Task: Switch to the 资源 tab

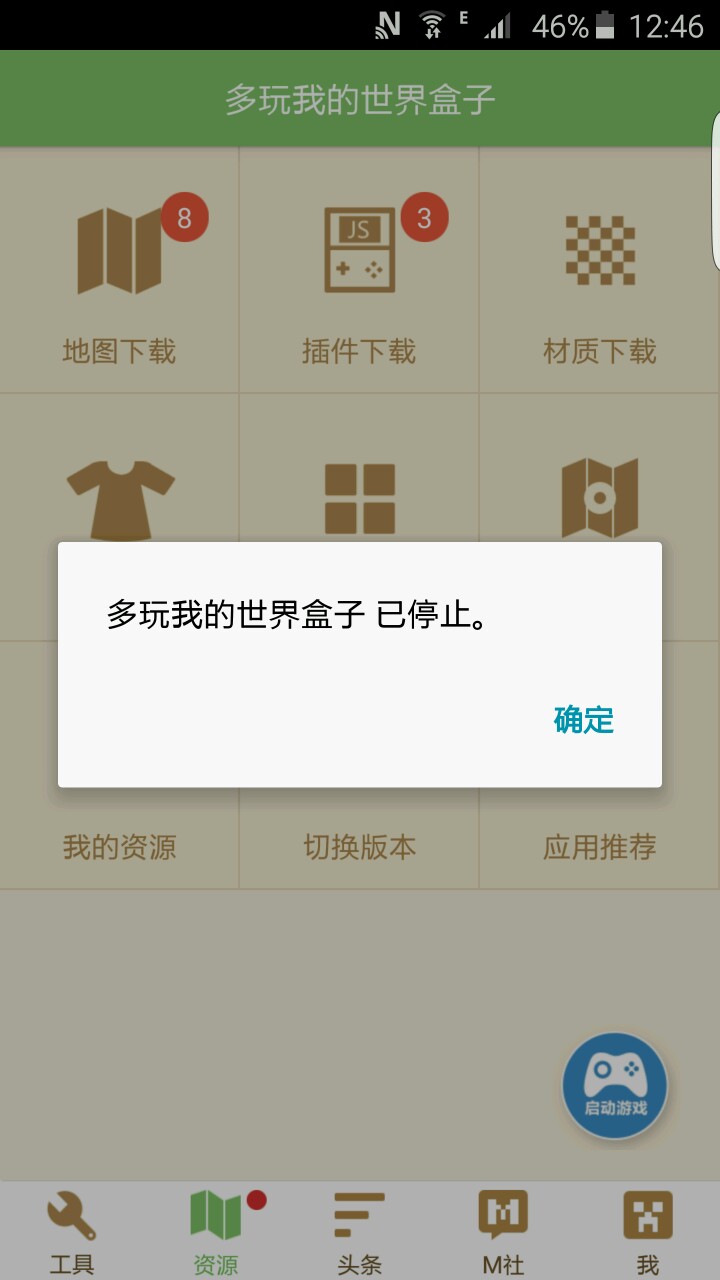Action: click(216, 1232)
